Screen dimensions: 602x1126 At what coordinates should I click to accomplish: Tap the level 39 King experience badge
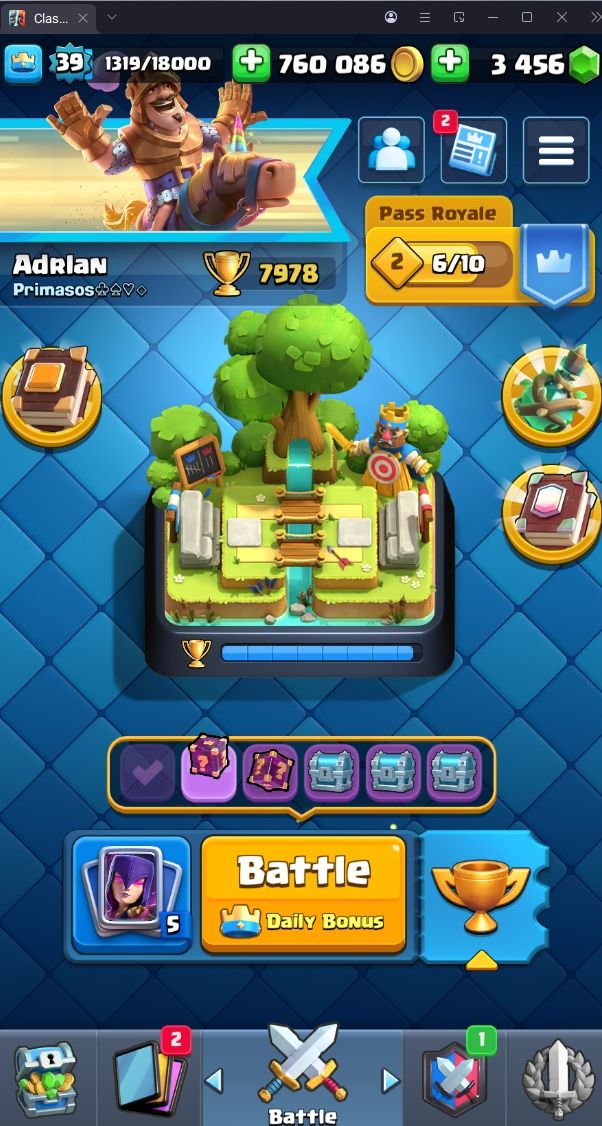(x=68, y=64)
